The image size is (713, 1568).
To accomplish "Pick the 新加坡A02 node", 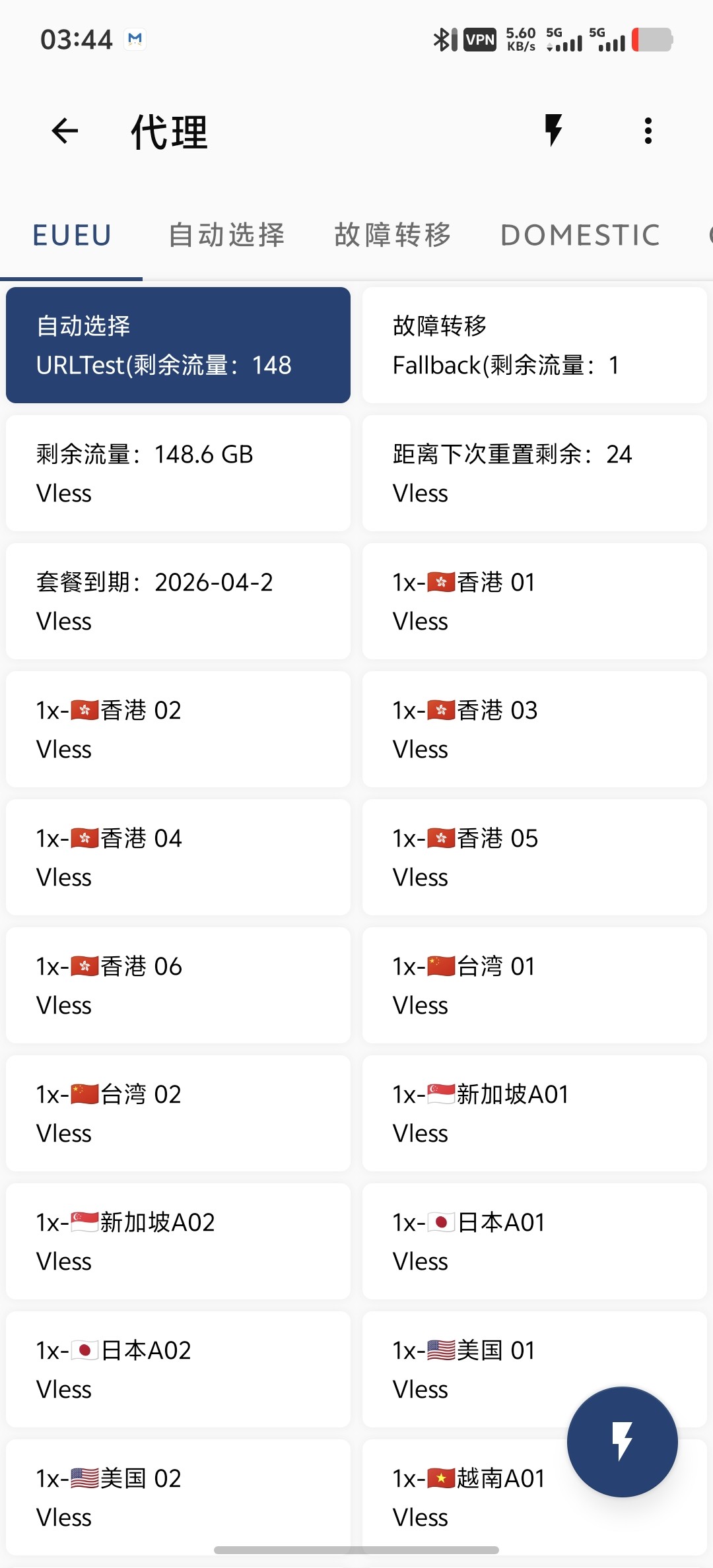I will (x=178, y=1241).
